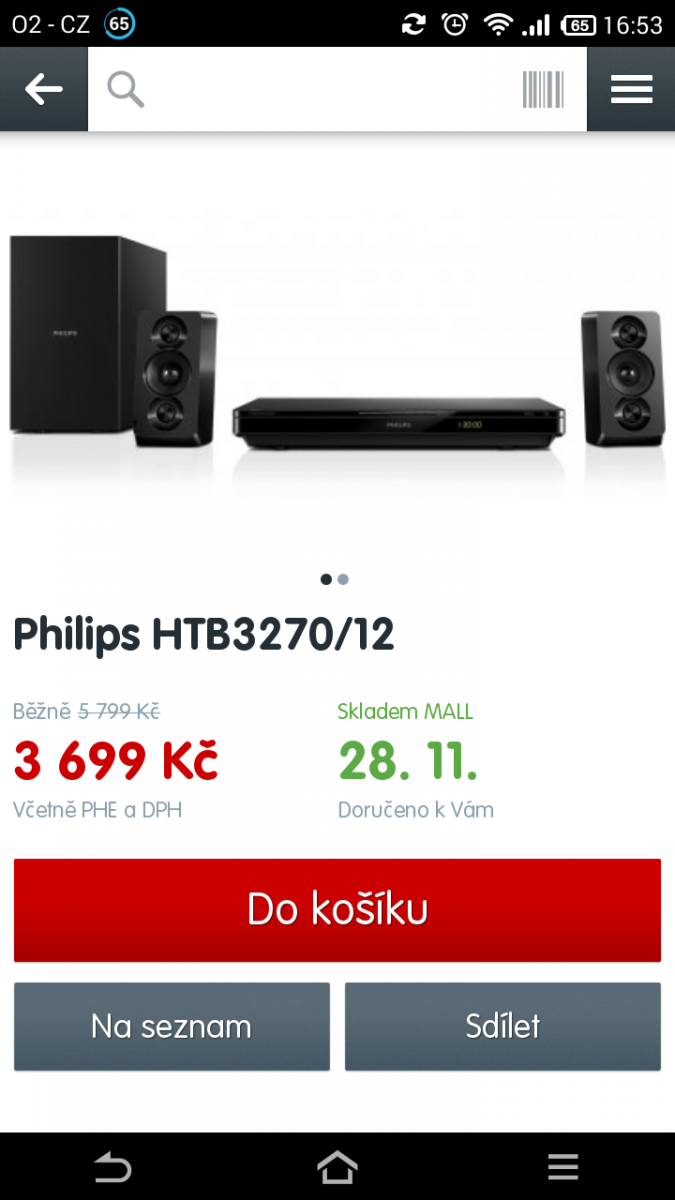Go to the system home screen
Viewport: 675px width, 1200px height.
[x=337, y=1166]
